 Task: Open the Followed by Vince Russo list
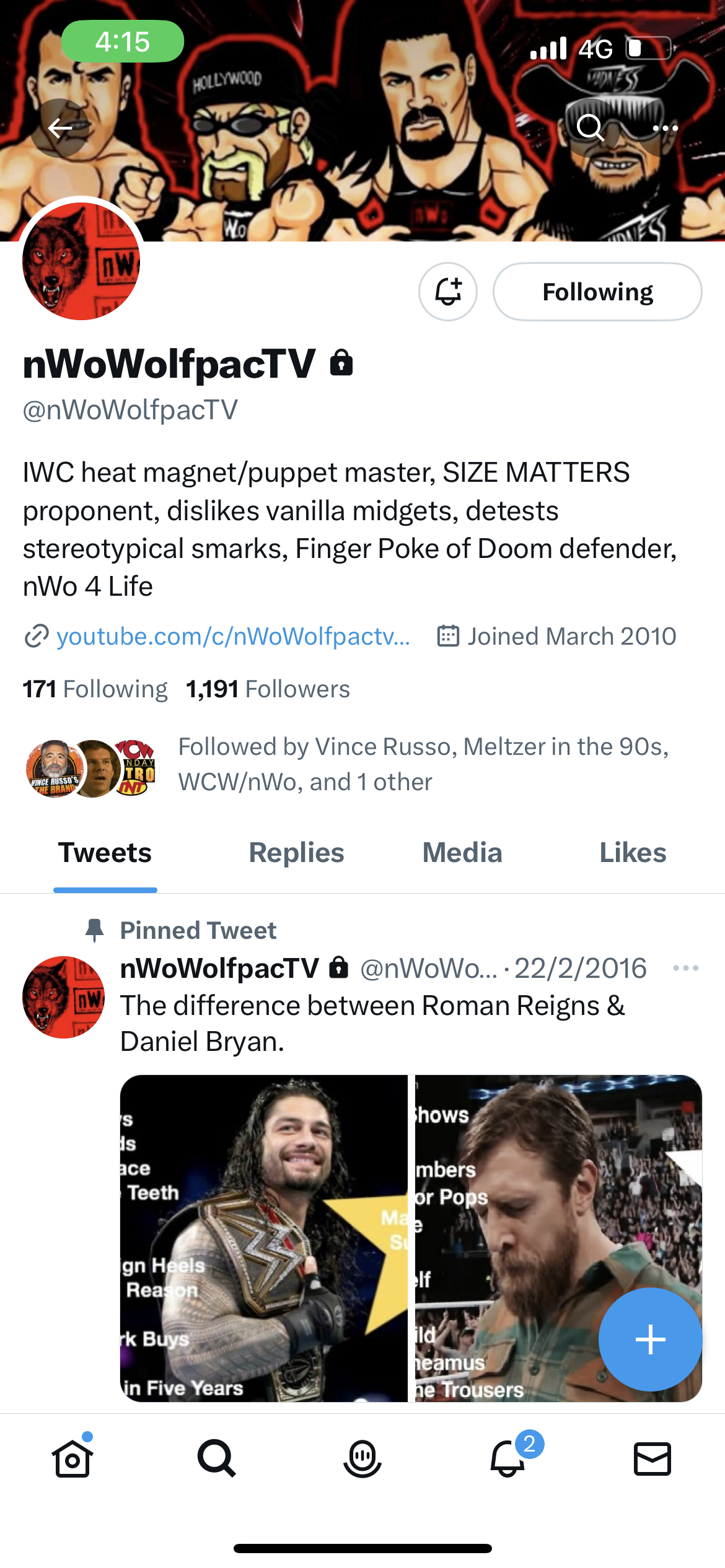point(423,764)
